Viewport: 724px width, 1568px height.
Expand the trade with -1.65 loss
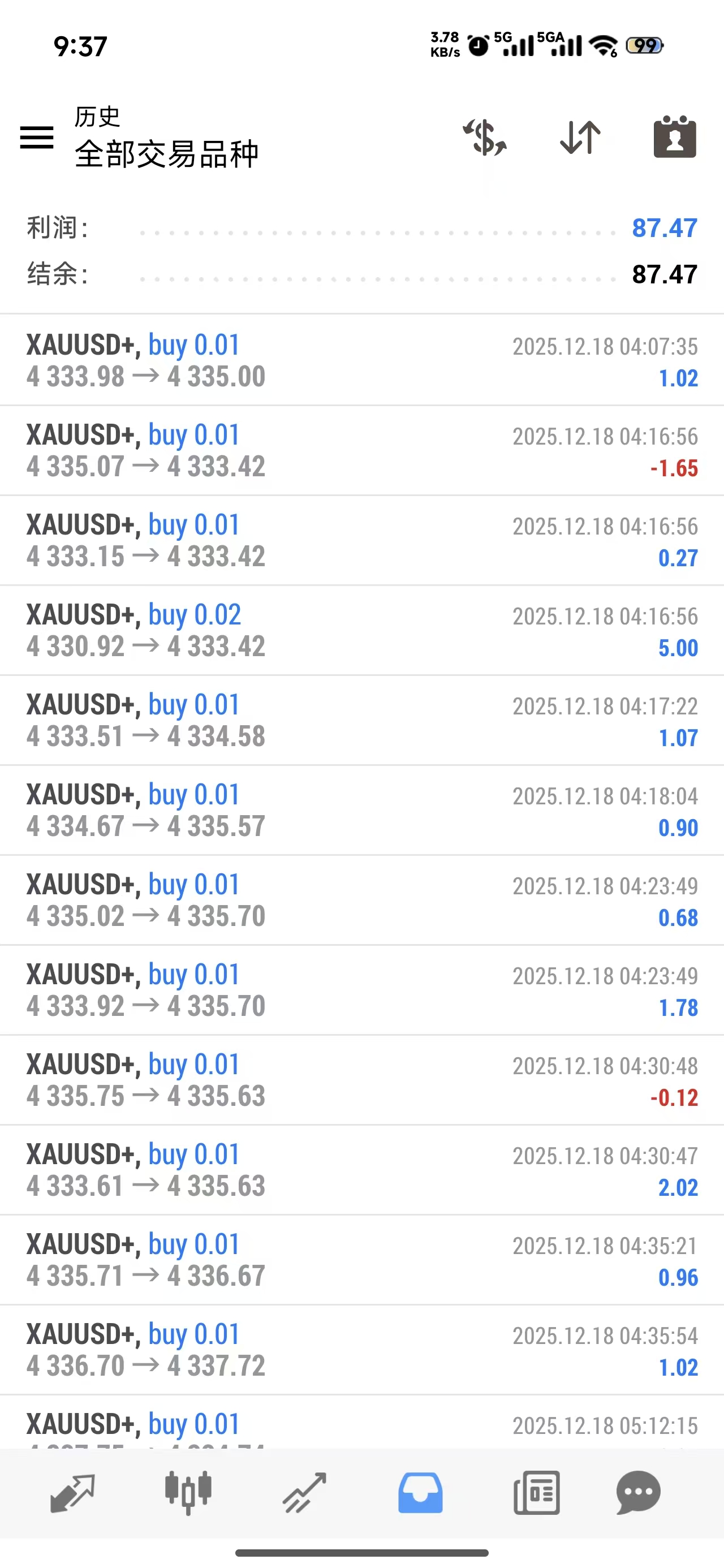(361, 450)
